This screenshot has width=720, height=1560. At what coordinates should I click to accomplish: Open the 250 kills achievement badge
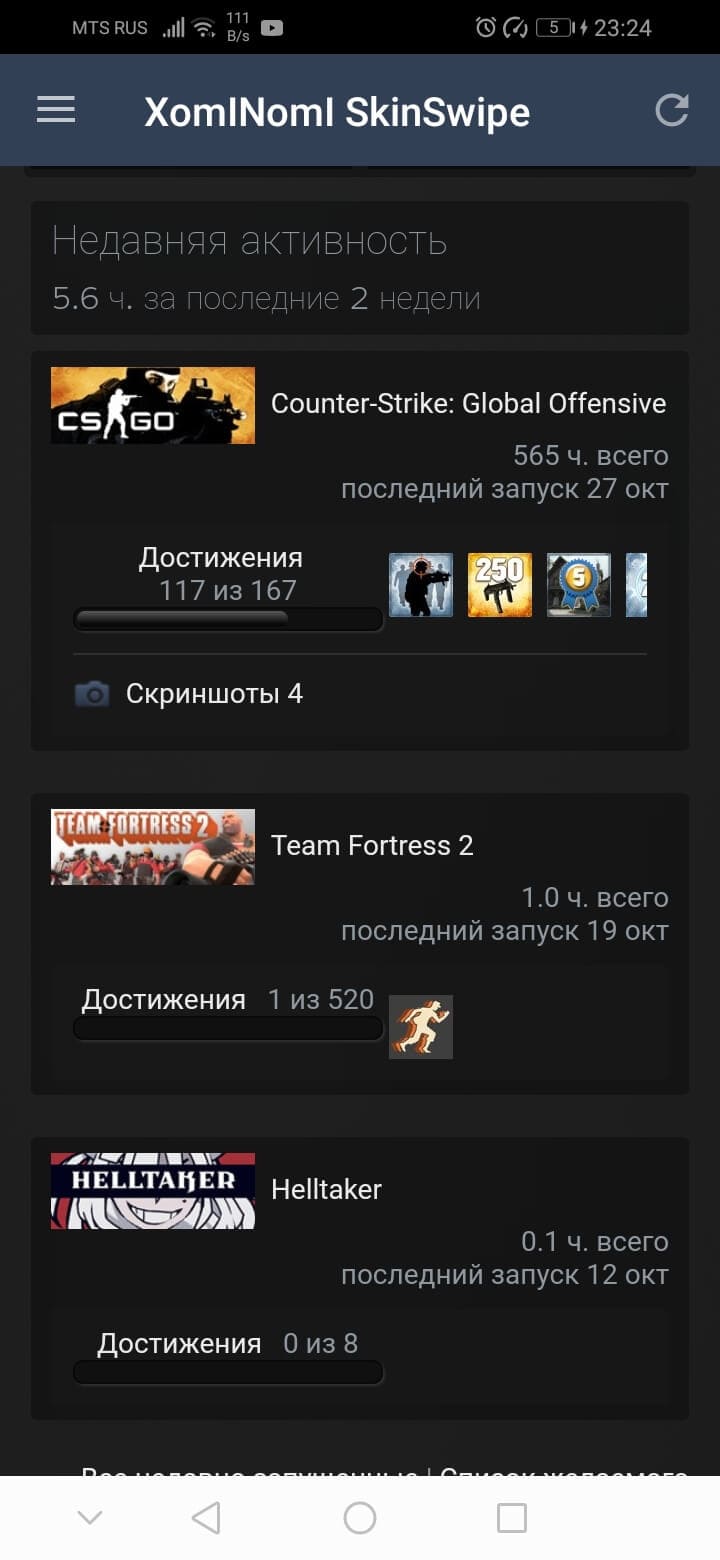tap(500, 585)
